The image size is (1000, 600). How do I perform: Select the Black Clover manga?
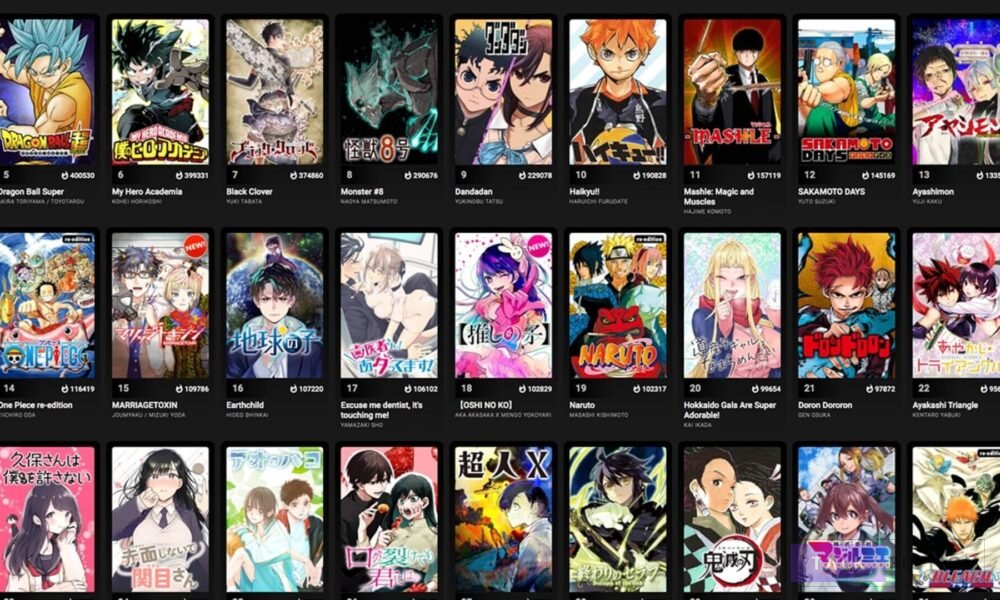pyautogui.click(x=274, y=95)
